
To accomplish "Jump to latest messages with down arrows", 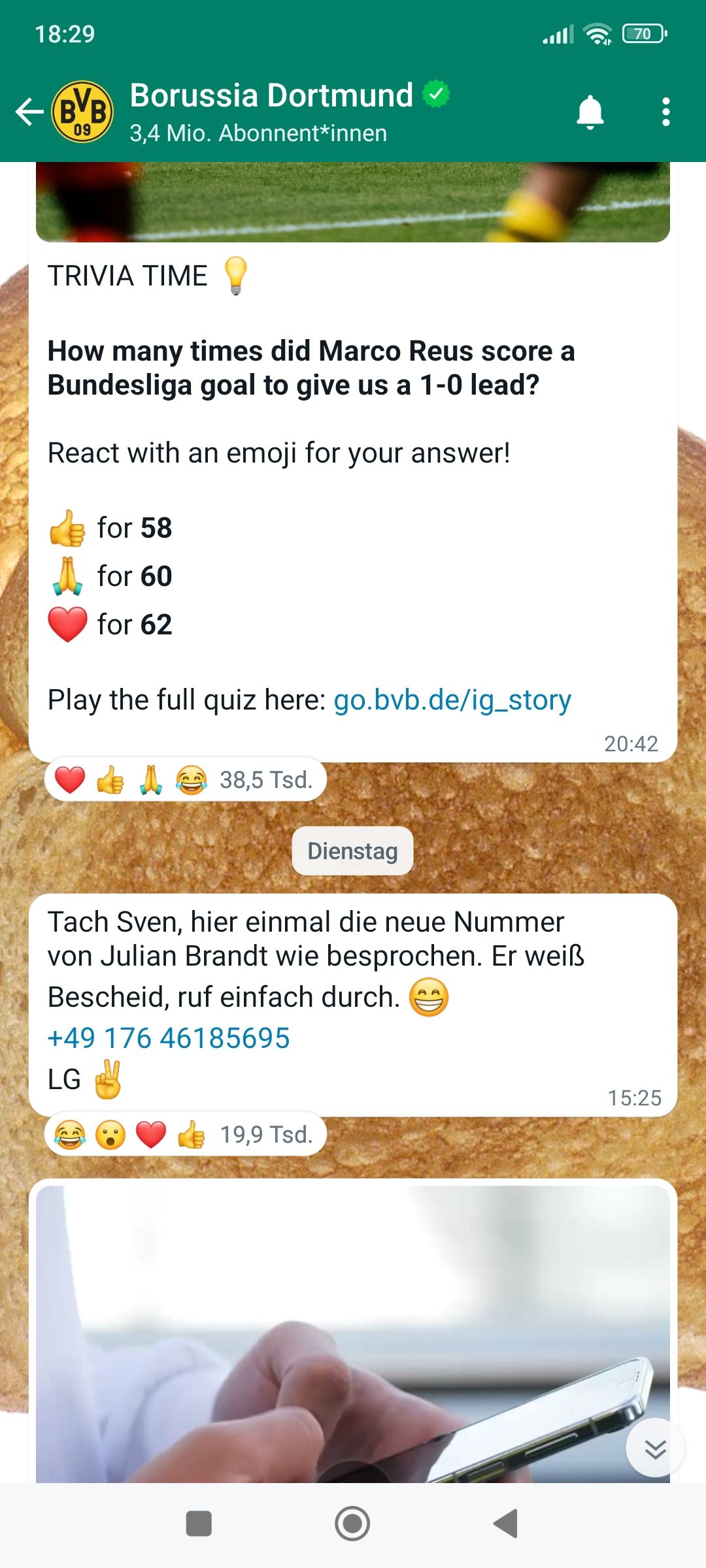I will pos(655,1448).
